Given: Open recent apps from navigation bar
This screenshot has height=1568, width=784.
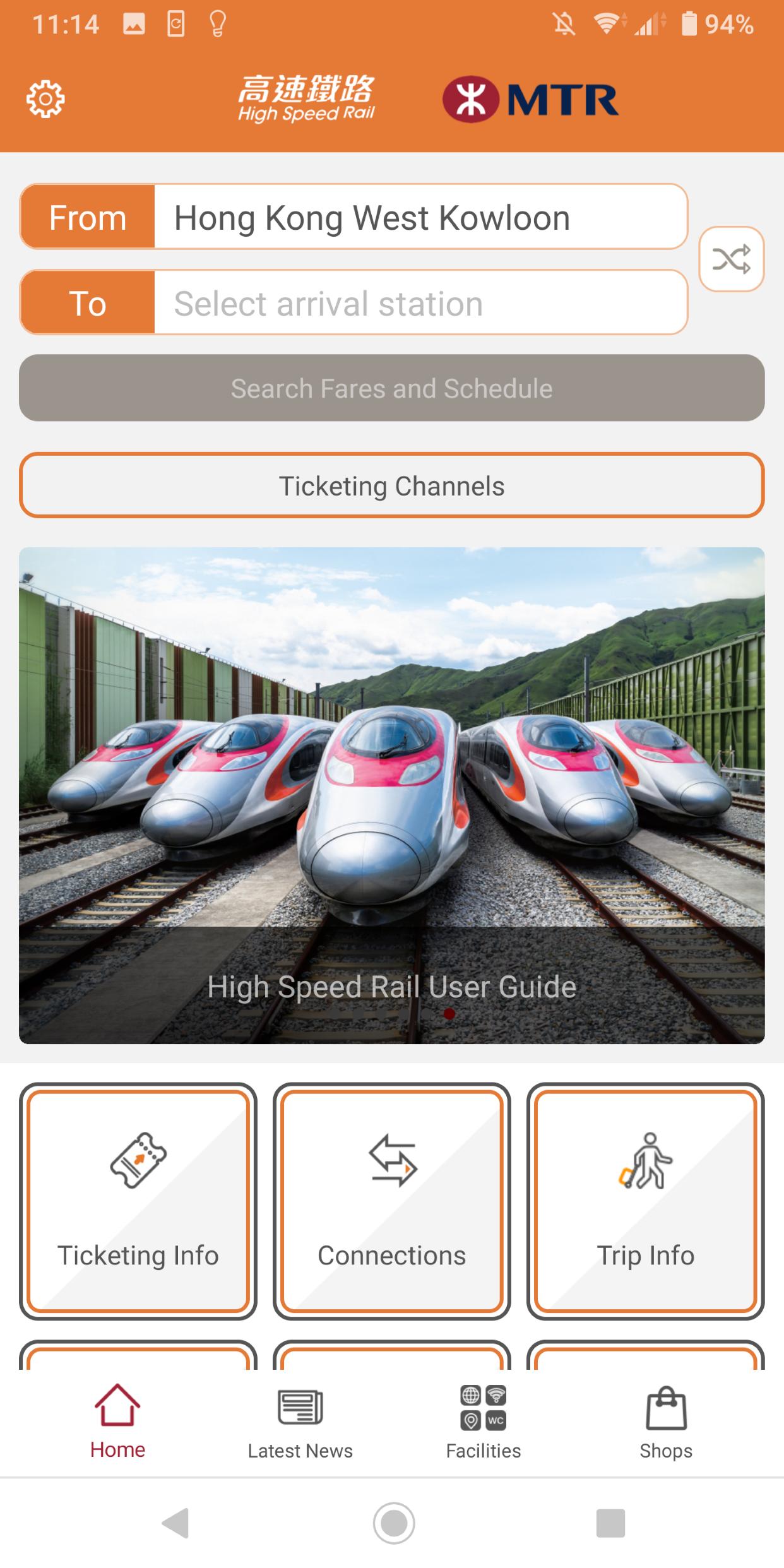Looking at the screenshot, I should 610,1523.
